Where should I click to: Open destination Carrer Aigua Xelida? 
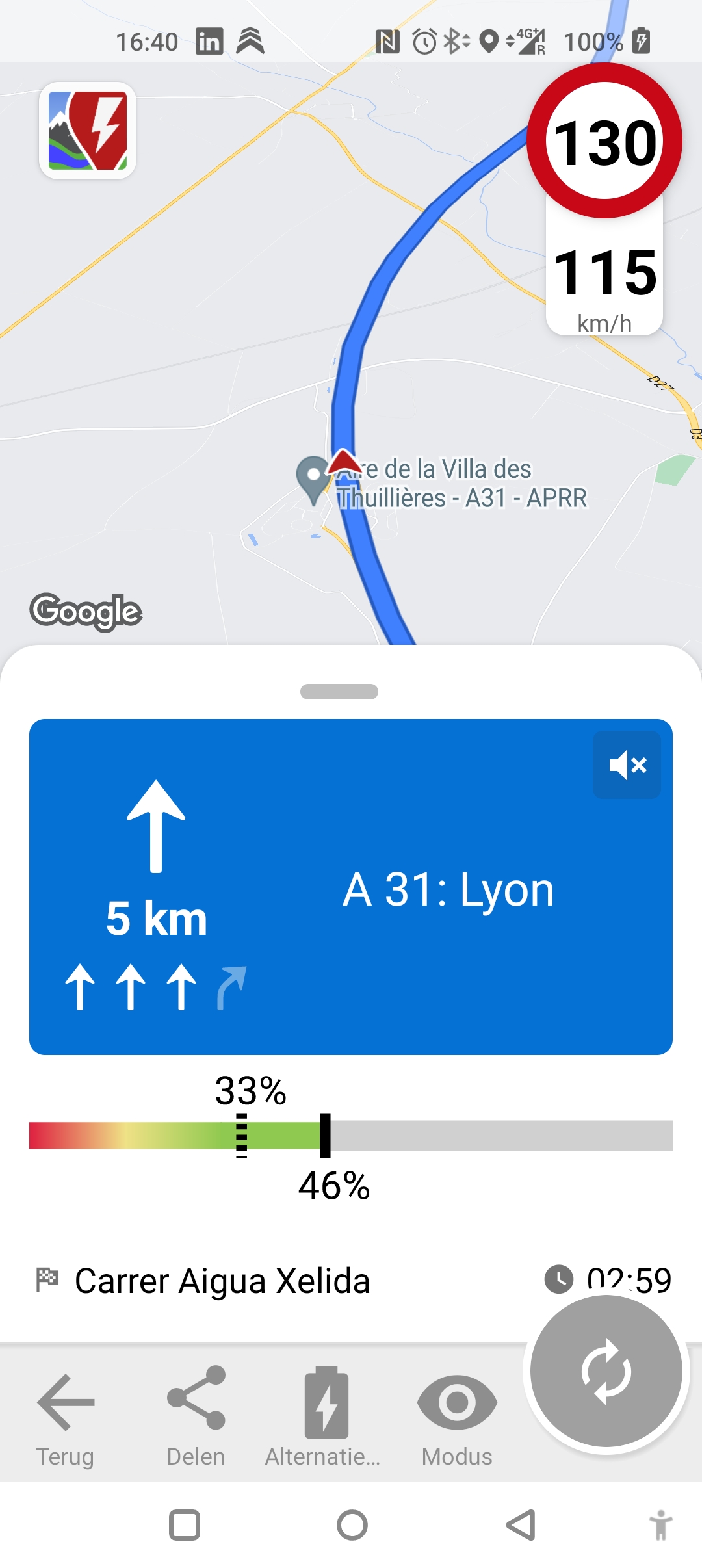pos(222,1281)
